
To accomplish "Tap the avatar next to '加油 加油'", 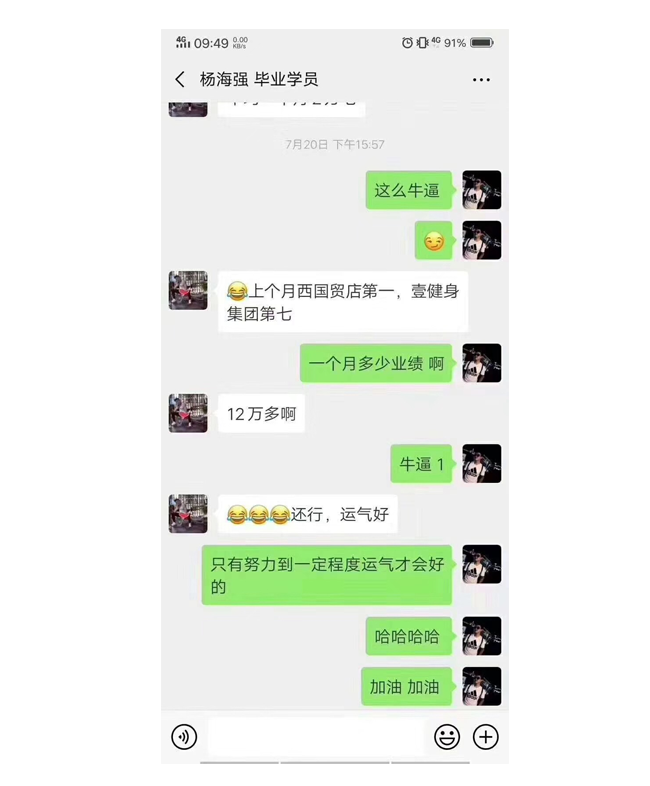I will click(482, 687).
